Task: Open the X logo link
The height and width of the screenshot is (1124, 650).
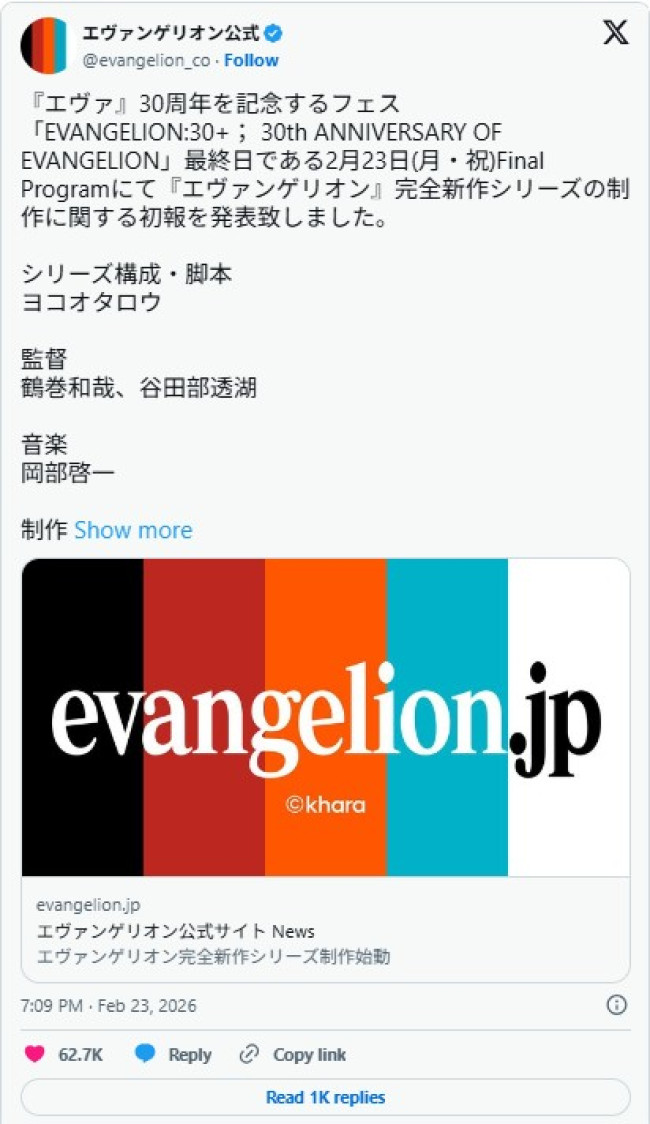Action: (615, 32)
